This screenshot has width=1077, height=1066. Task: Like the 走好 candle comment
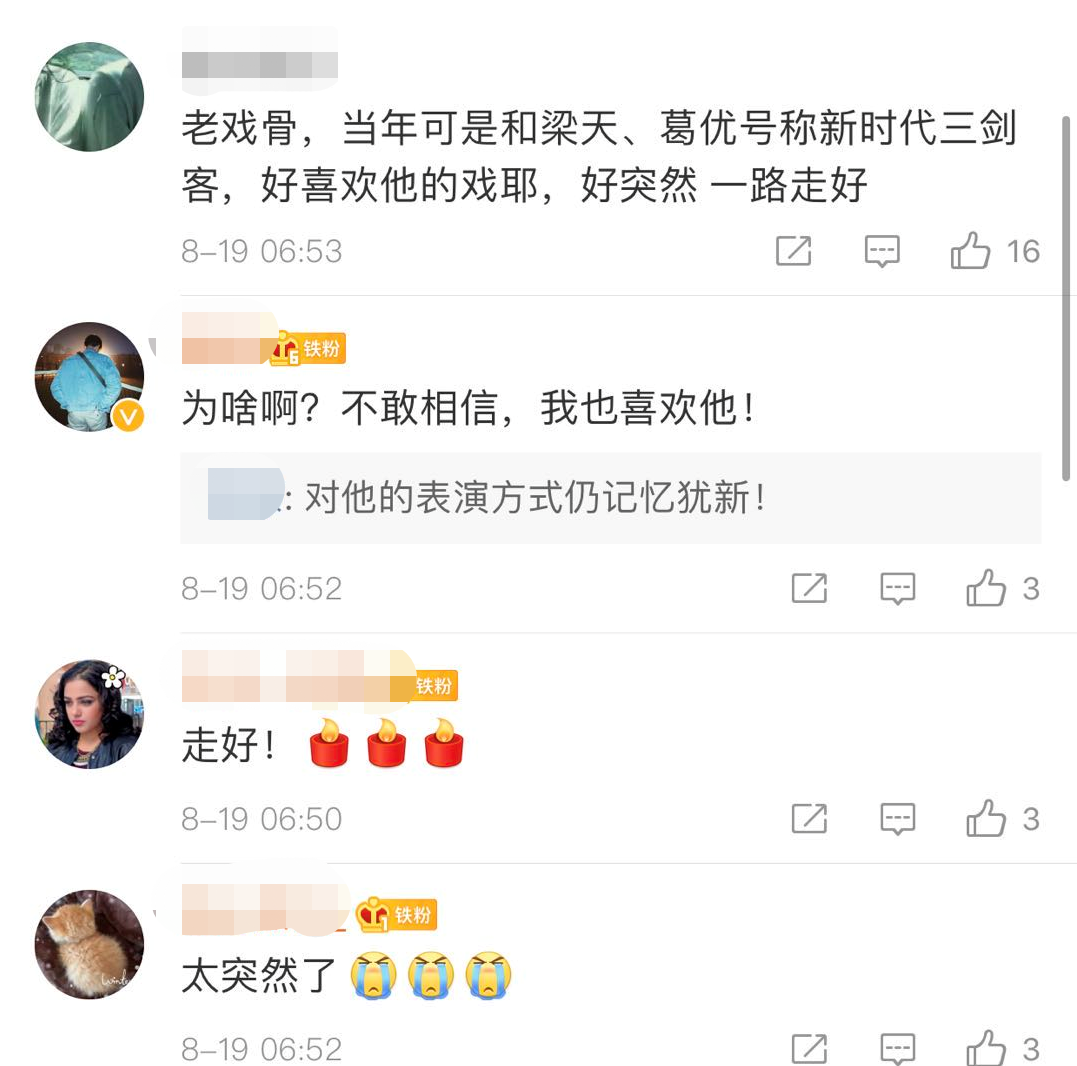click(x=986, y=819)
